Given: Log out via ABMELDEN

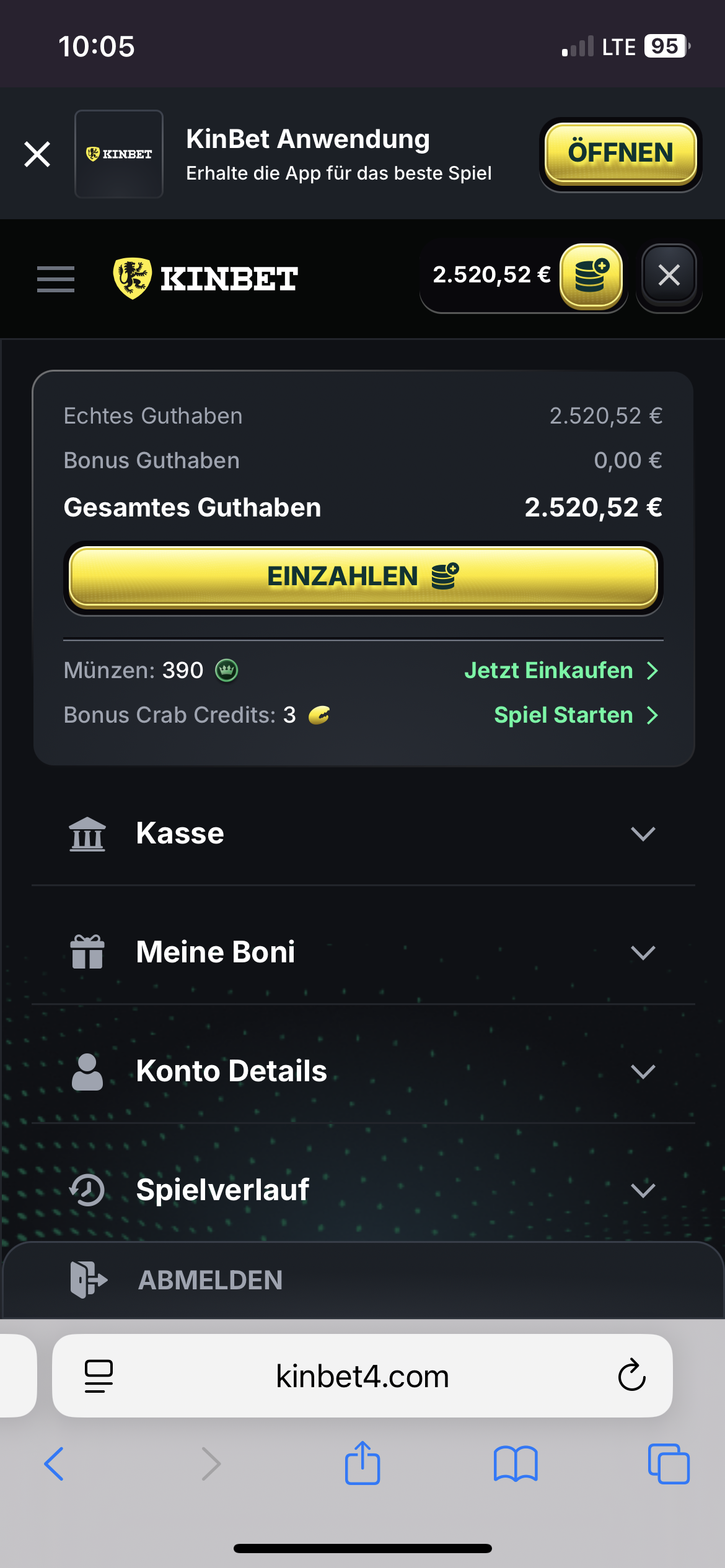Looking at the screenshot, I should pyautogui.click(x=209, y=1280).
